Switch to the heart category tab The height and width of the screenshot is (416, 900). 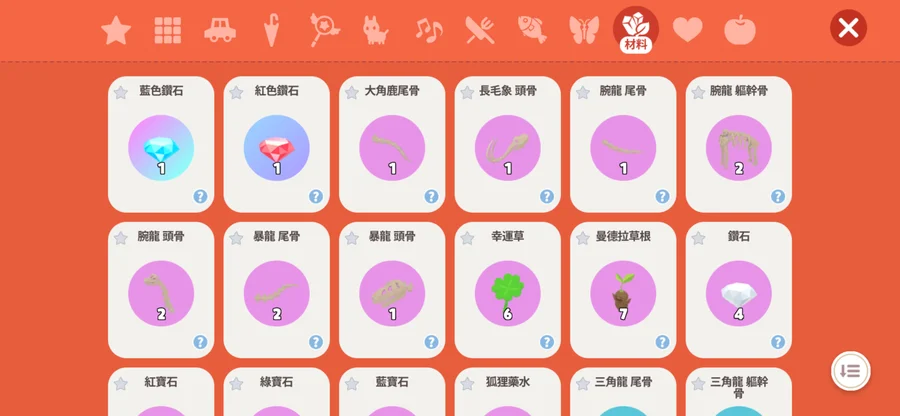[687, 30]
